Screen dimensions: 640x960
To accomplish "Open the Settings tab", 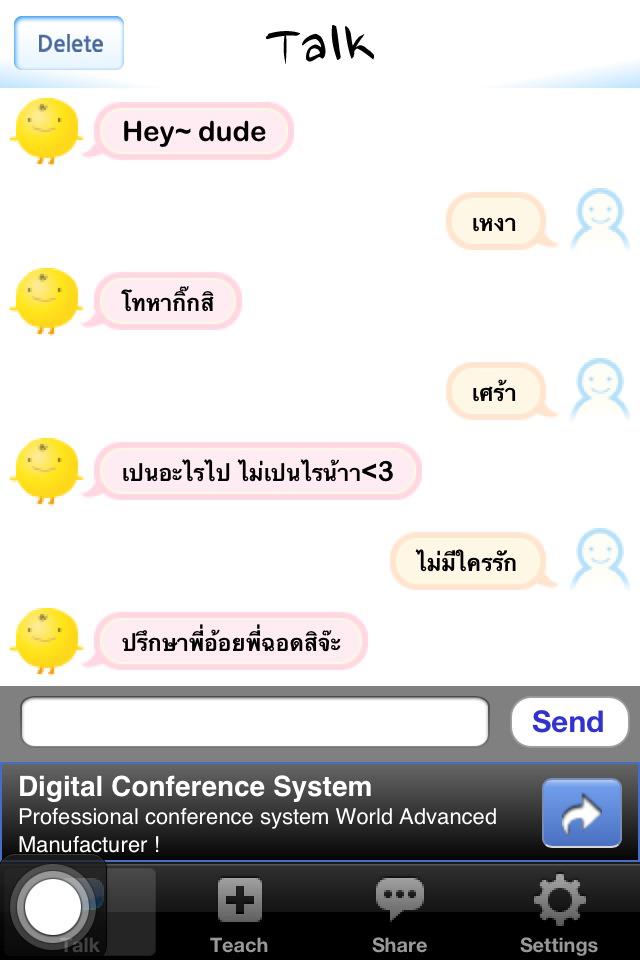I will 559,913.
